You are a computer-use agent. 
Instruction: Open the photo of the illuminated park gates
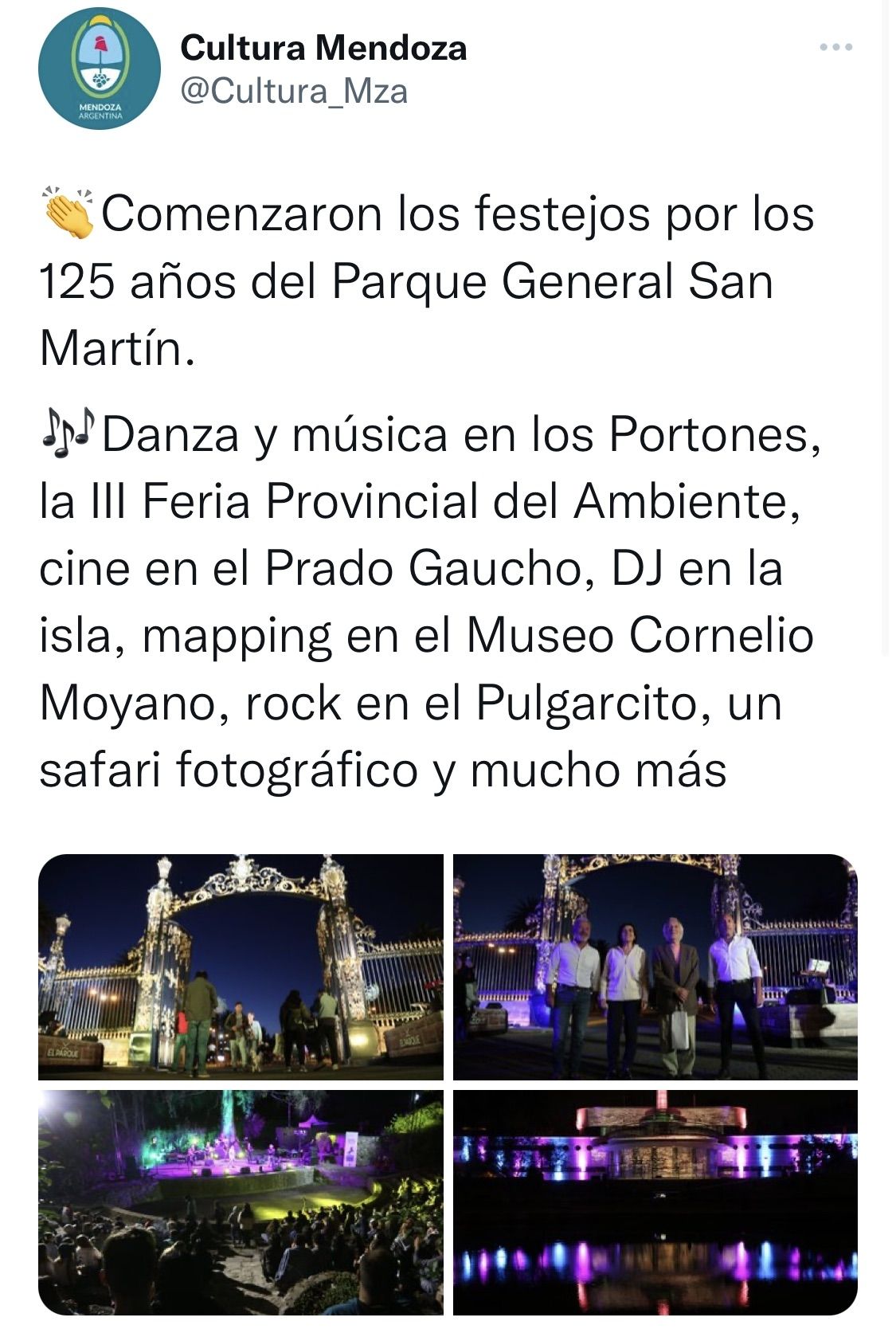click(241, 966)
